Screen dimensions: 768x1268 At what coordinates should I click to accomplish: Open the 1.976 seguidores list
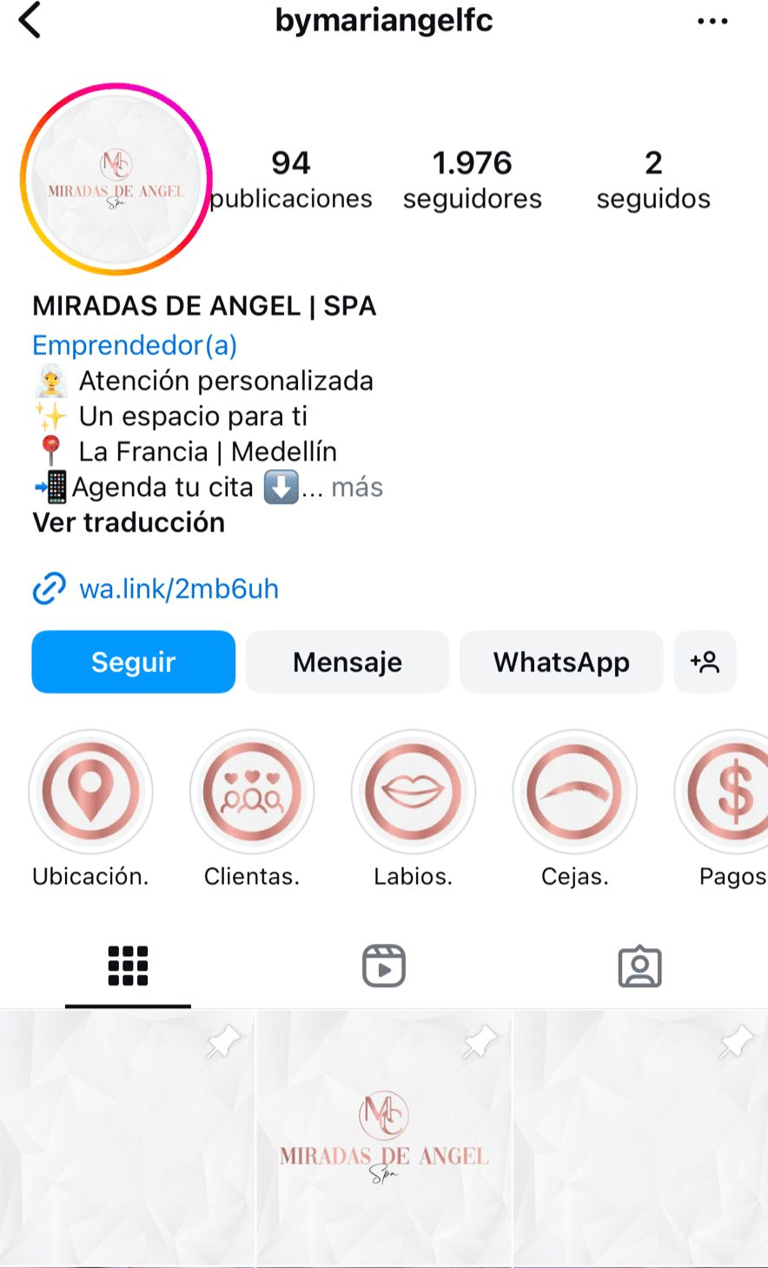coord(472,179)
